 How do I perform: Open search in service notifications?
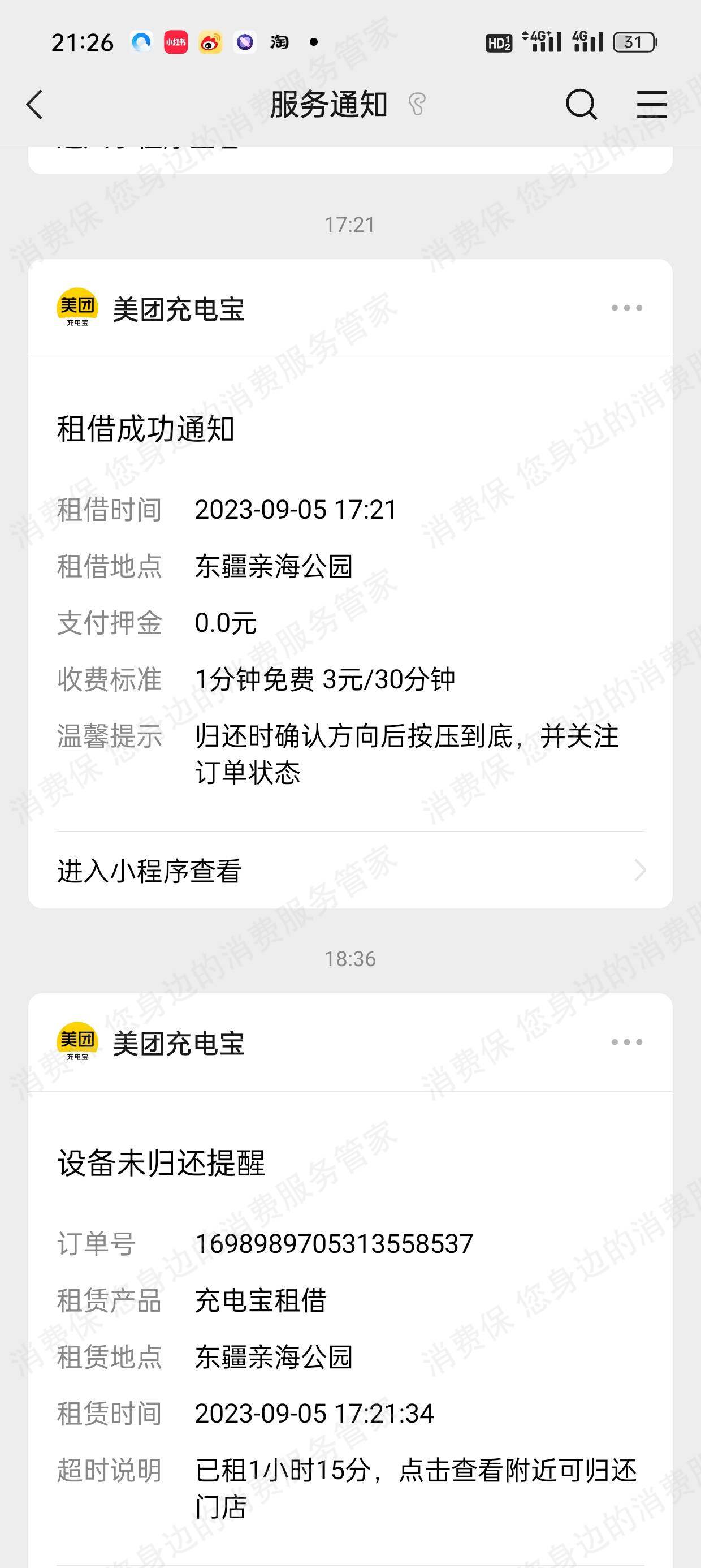(x=581, y=105)
